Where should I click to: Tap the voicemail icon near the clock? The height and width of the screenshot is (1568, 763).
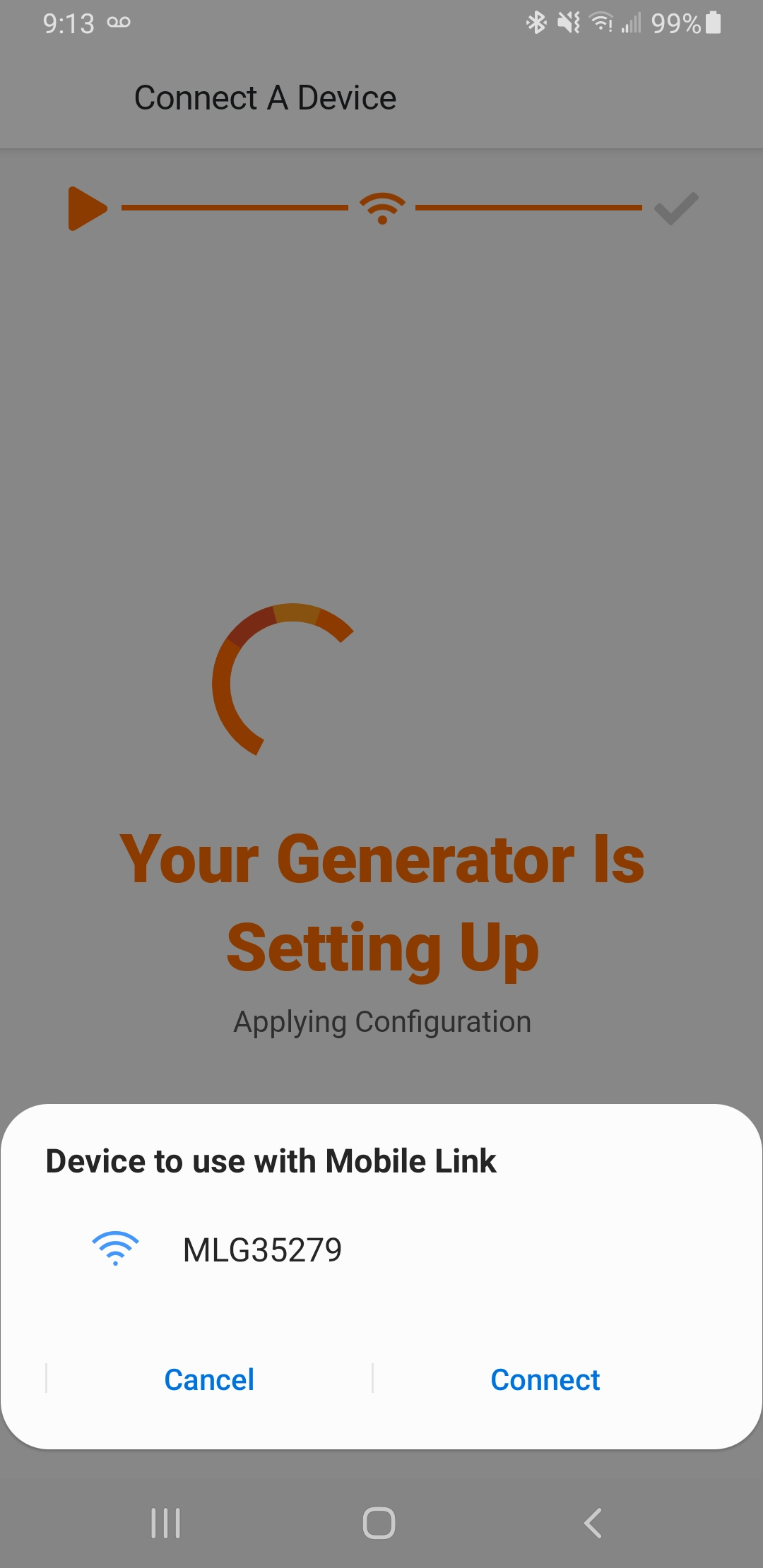tap(117, 23)
